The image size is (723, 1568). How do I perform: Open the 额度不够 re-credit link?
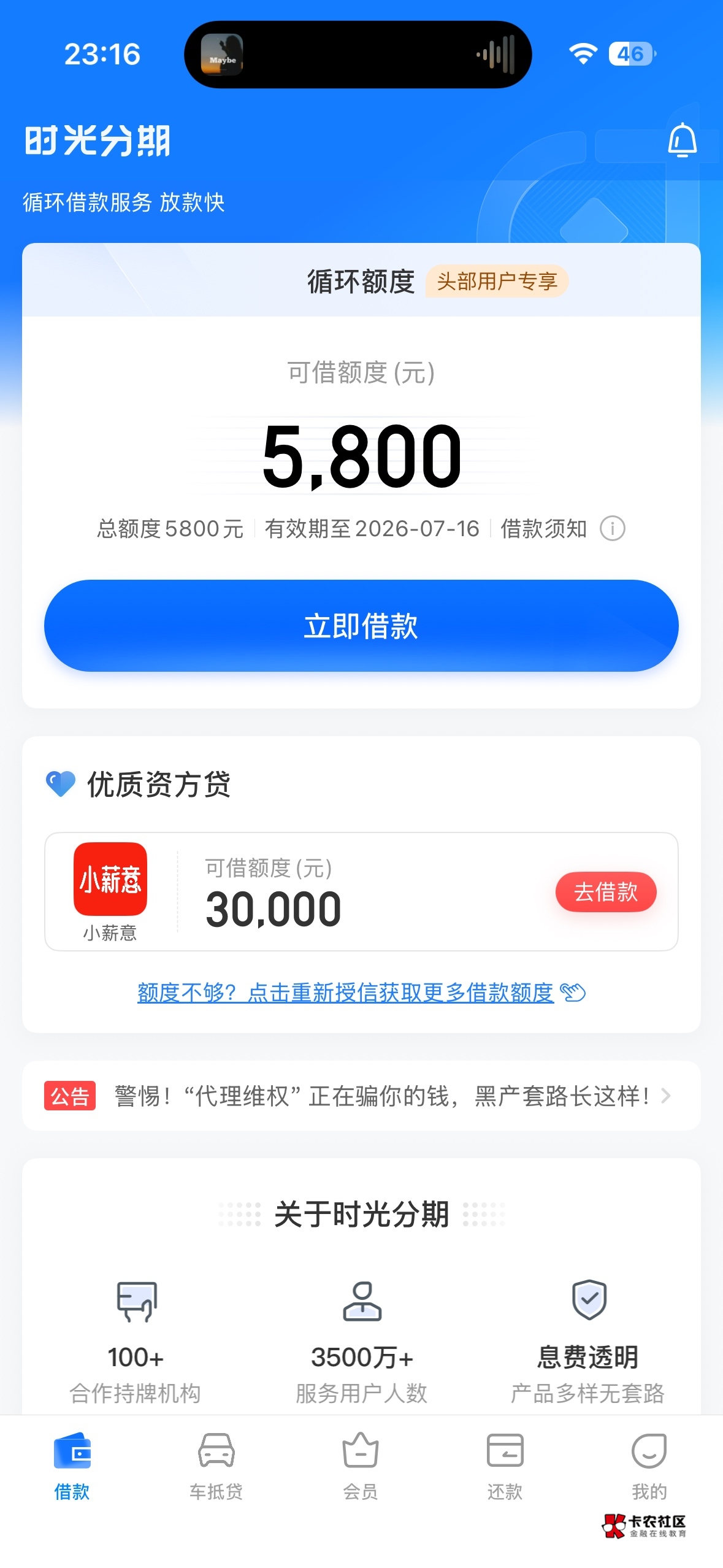coord(361,992)
